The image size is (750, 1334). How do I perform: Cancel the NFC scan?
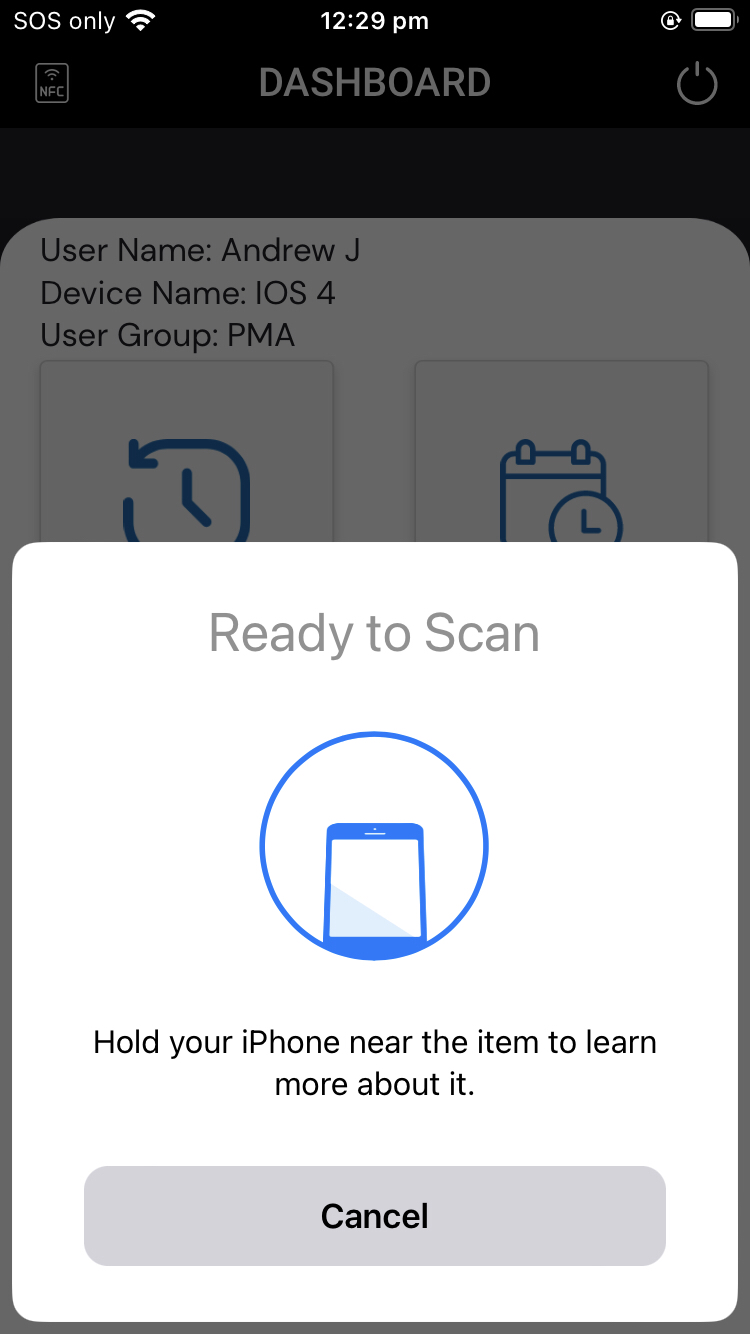coord(375,1216)
